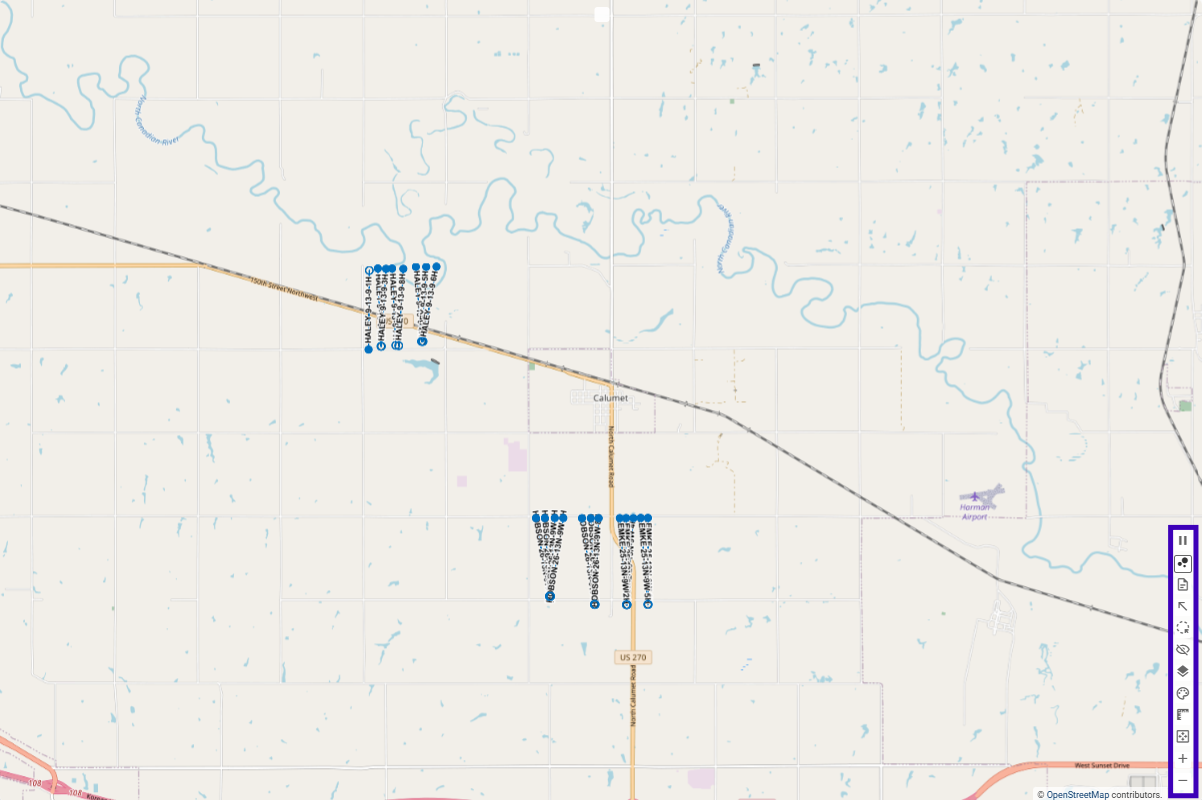Toggle the points cluster tool
The height and width of the screenshot is (800, 1202).
[1183, 563]
